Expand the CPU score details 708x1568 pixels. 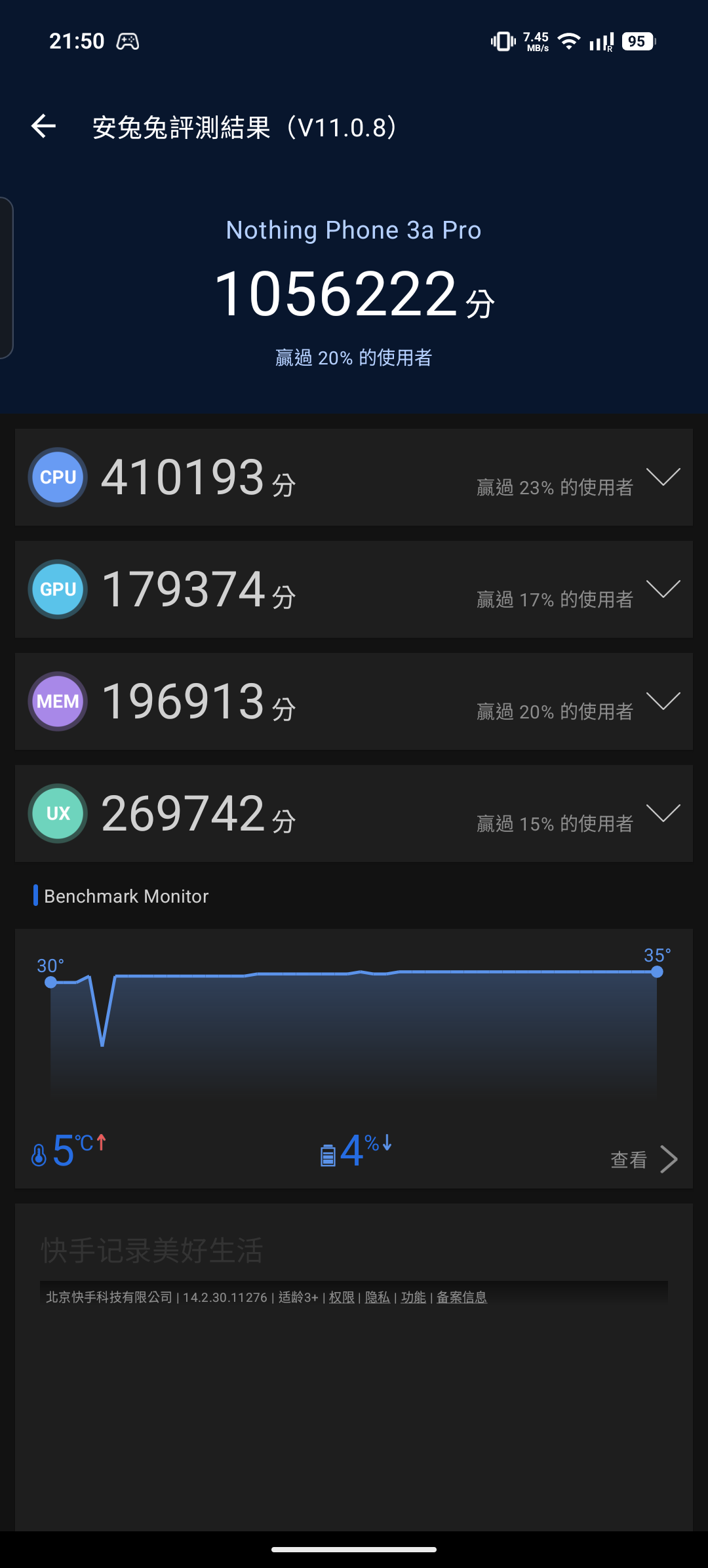tap(663, 477)
